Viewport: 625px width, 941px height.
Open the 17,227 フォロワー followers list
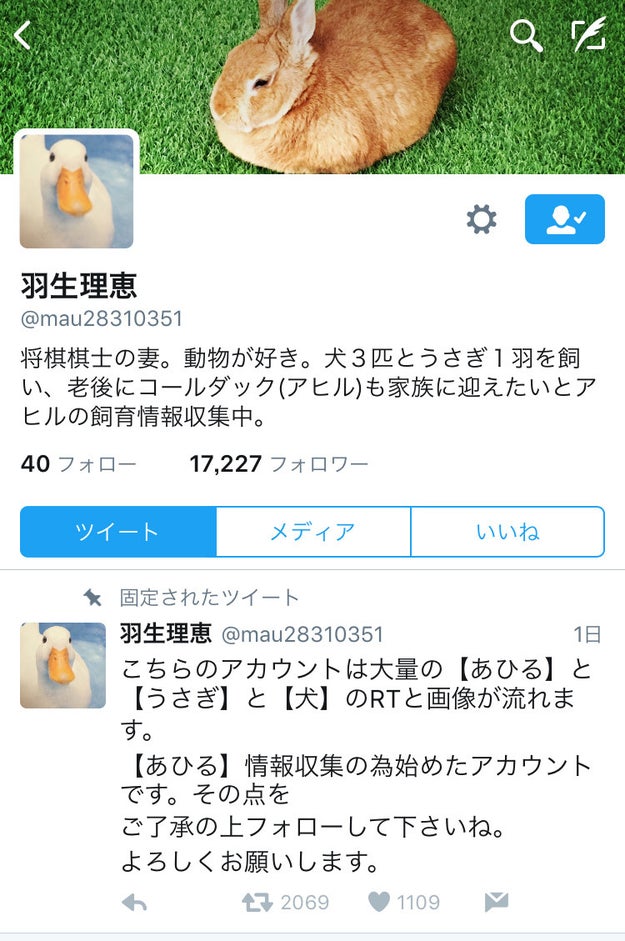pos(278,464)
